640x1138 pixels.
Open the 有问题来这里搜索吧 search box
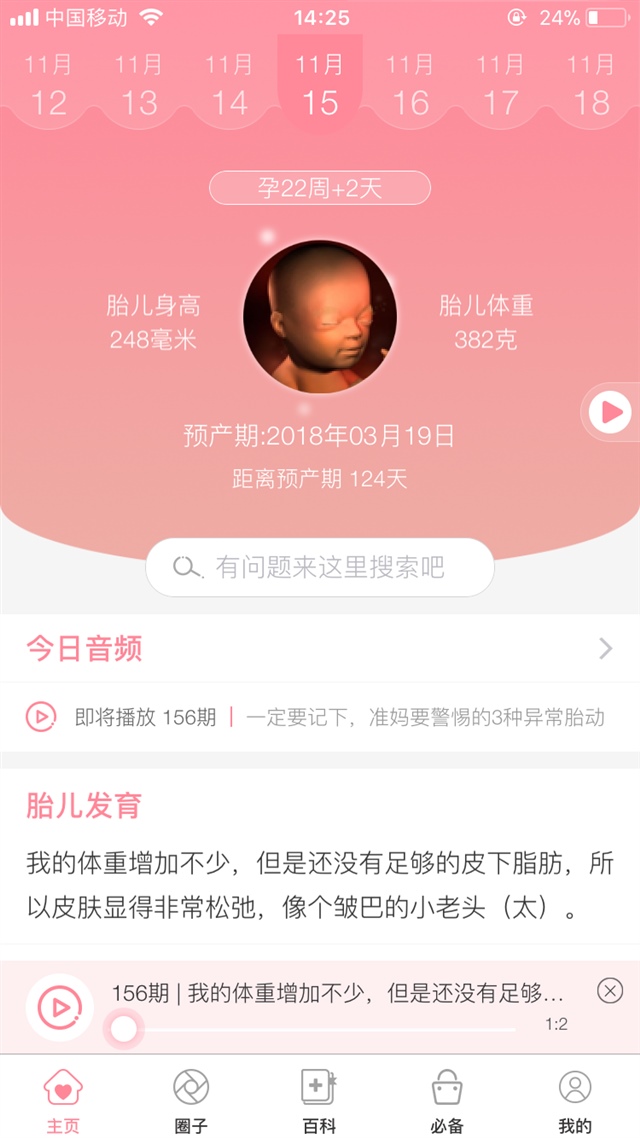[320, 567]
